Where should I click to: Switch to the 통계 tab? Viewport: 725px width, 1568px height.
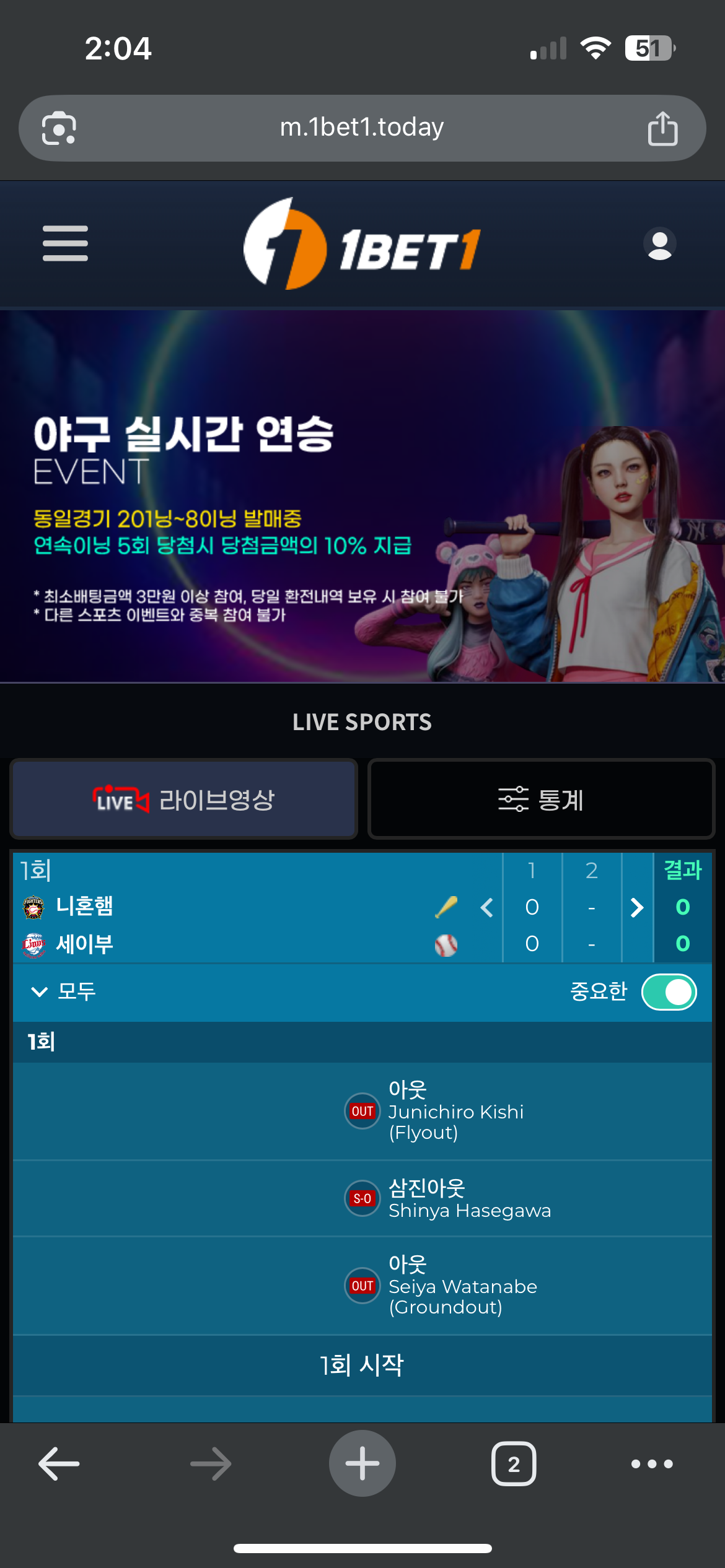pyautogui.click(x=541, y=799)
